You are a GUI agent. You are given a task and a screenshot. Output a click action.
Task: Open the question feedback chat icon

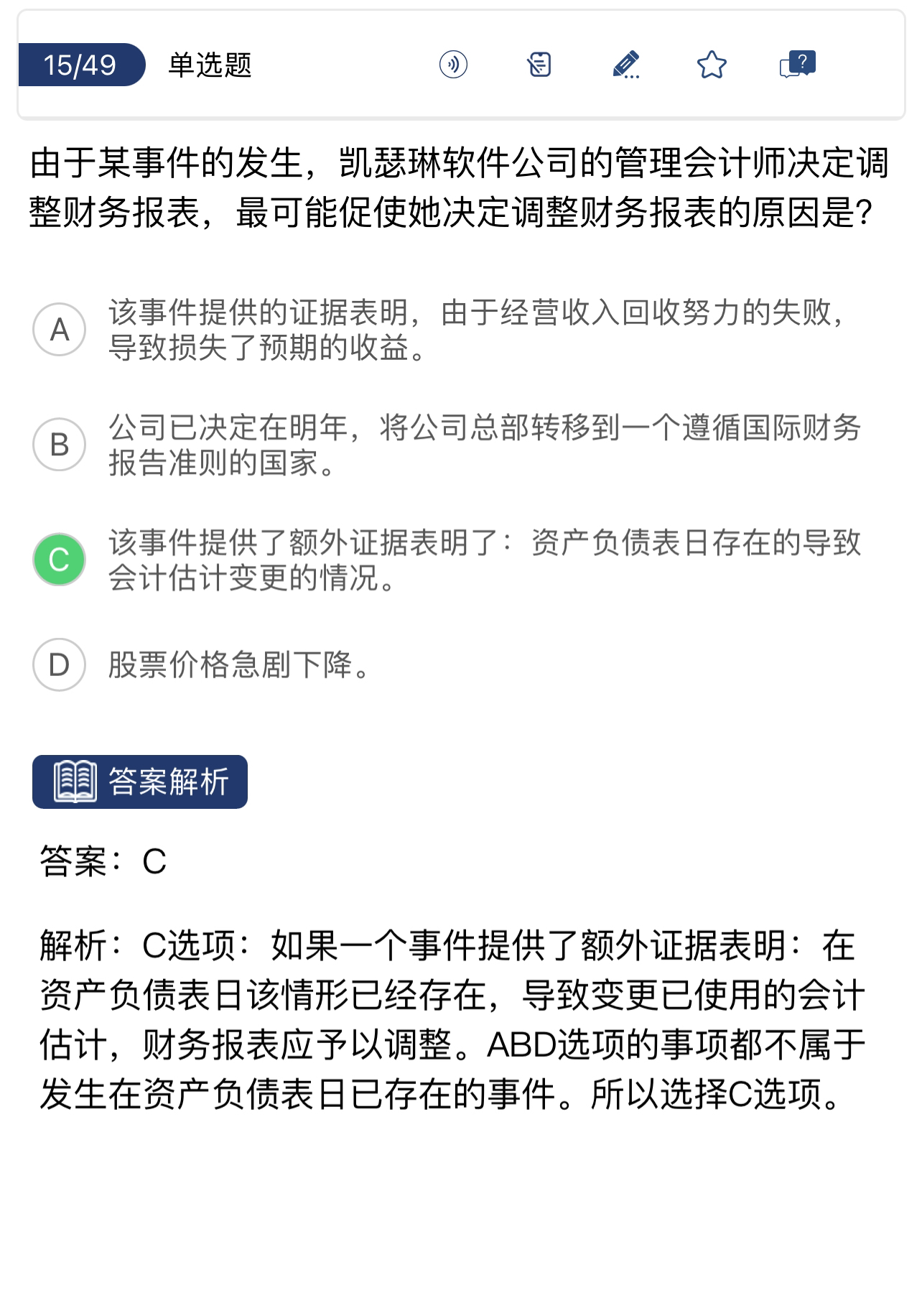click(x=797, y=65)
